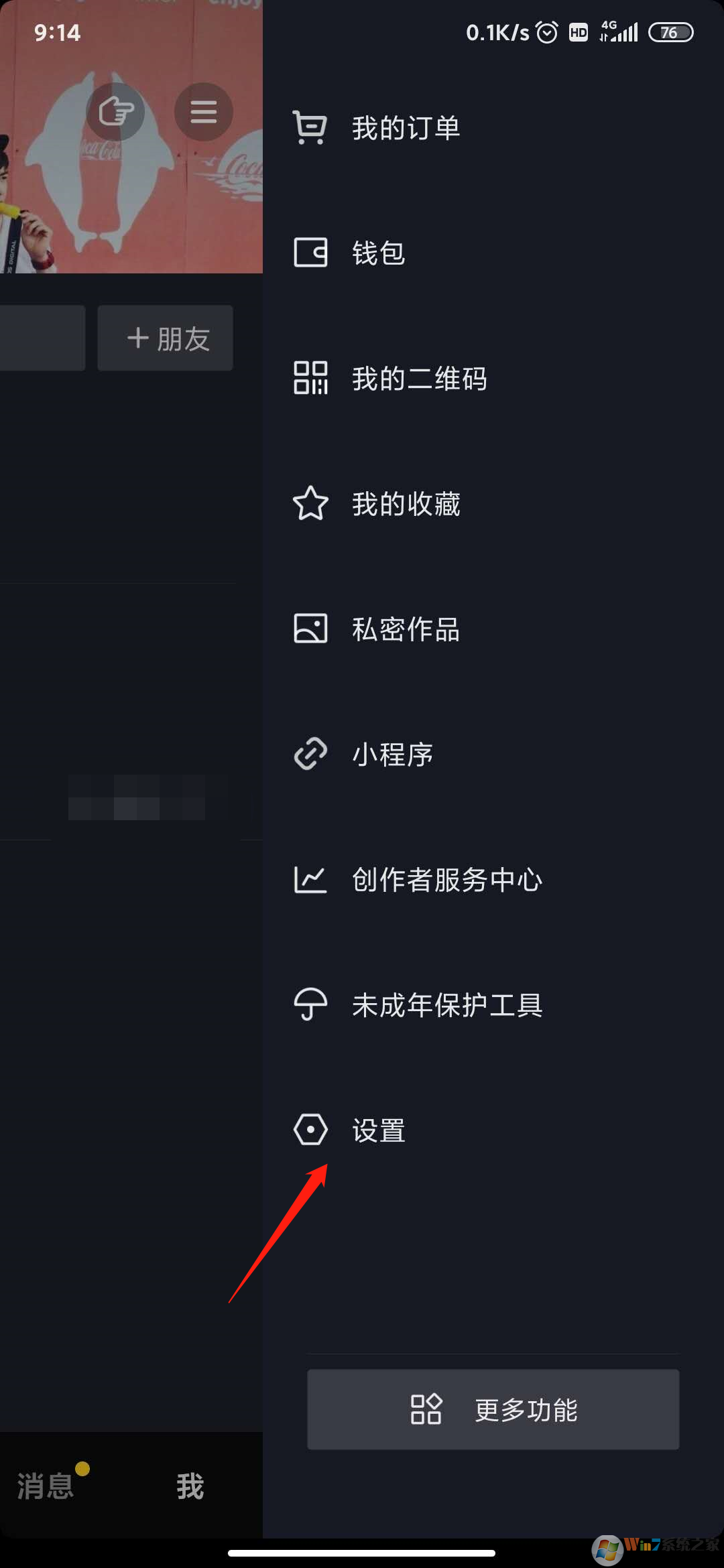Viewport: 724px width, 1568px height.
Task: Open the picture icon for 私密作品
Action: tap(310, 629)
